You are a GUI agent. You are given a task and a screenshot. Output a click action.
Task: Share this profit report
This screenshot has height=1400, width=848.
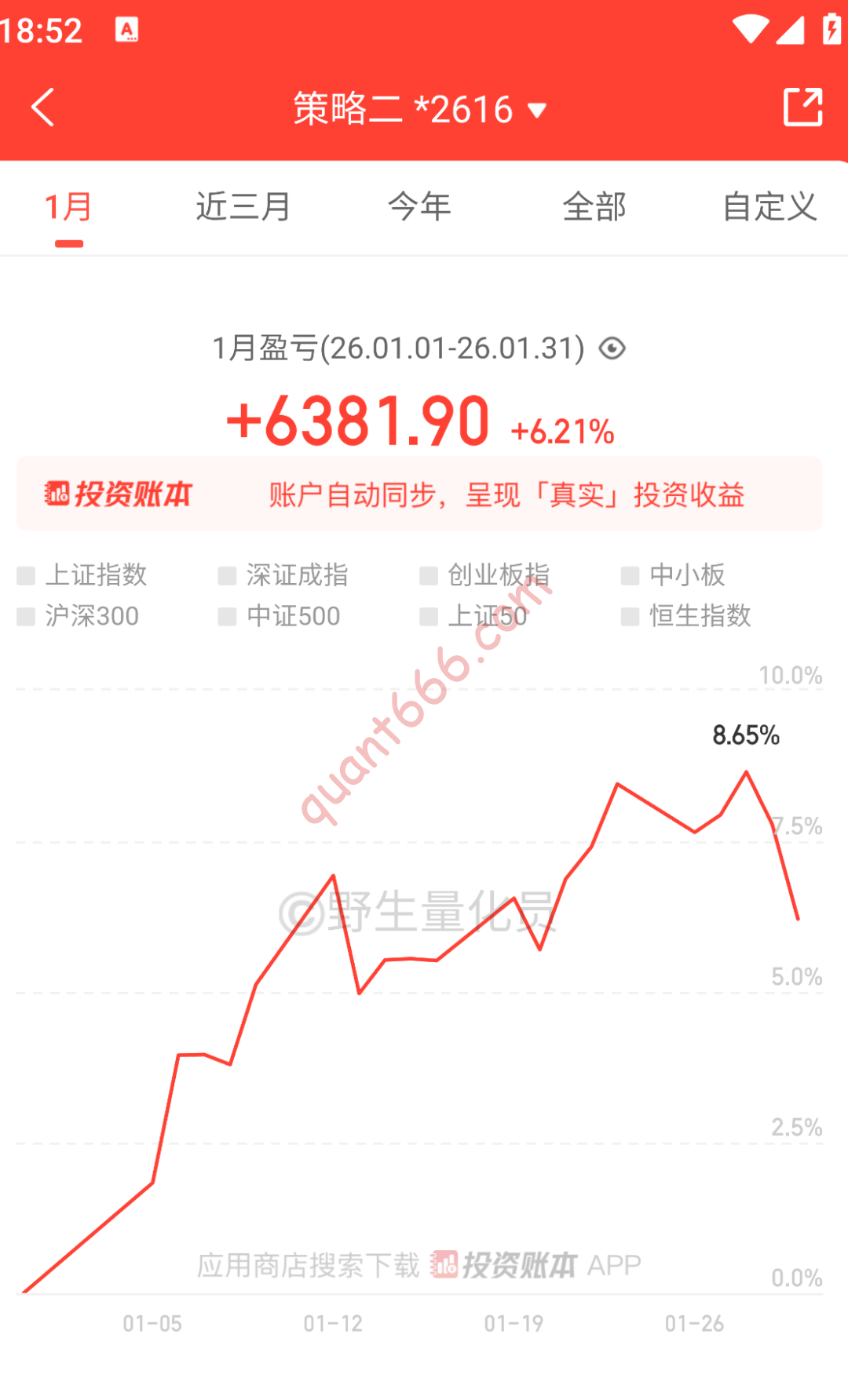click(x=802, y=108)
